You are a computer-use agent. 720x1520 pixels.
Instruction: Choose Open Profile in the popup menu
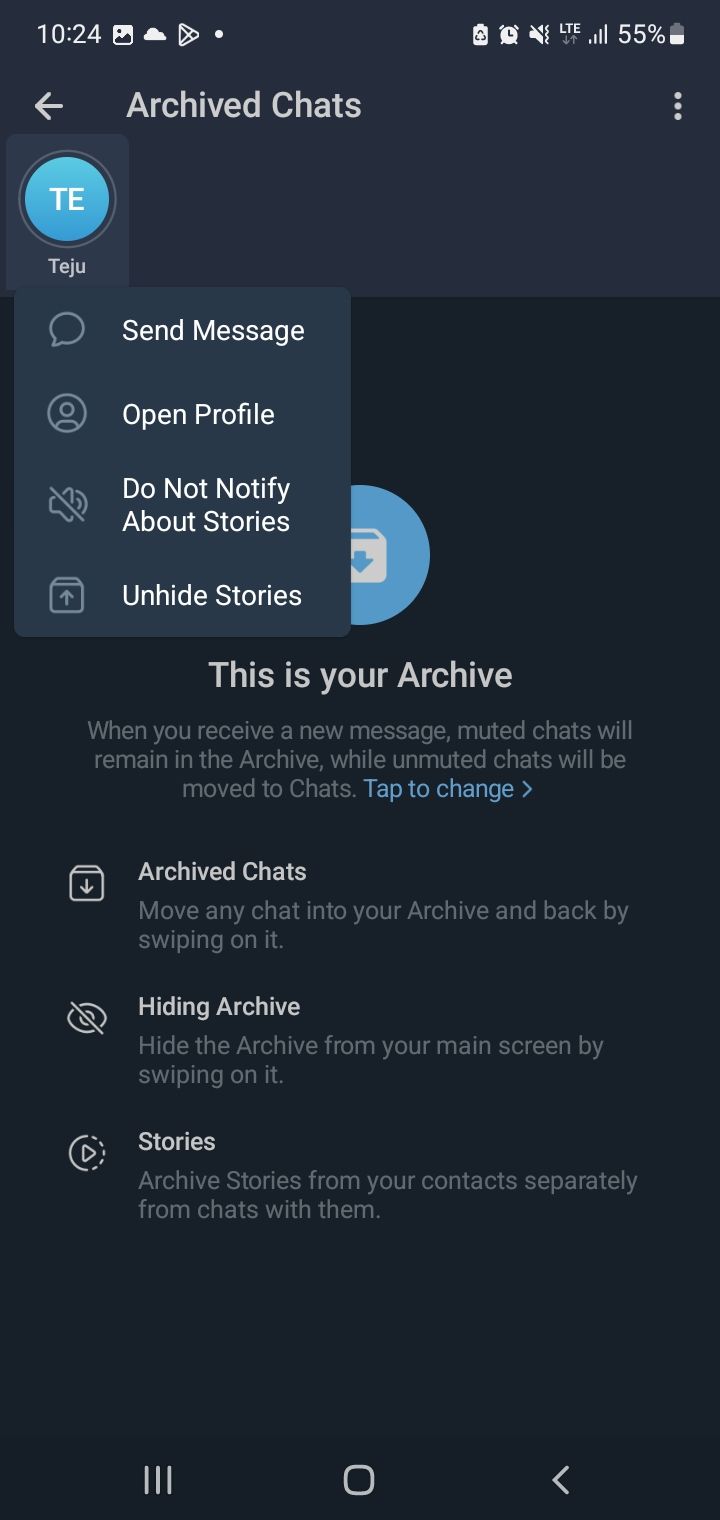pyautogui.click(x=198, y=413)
